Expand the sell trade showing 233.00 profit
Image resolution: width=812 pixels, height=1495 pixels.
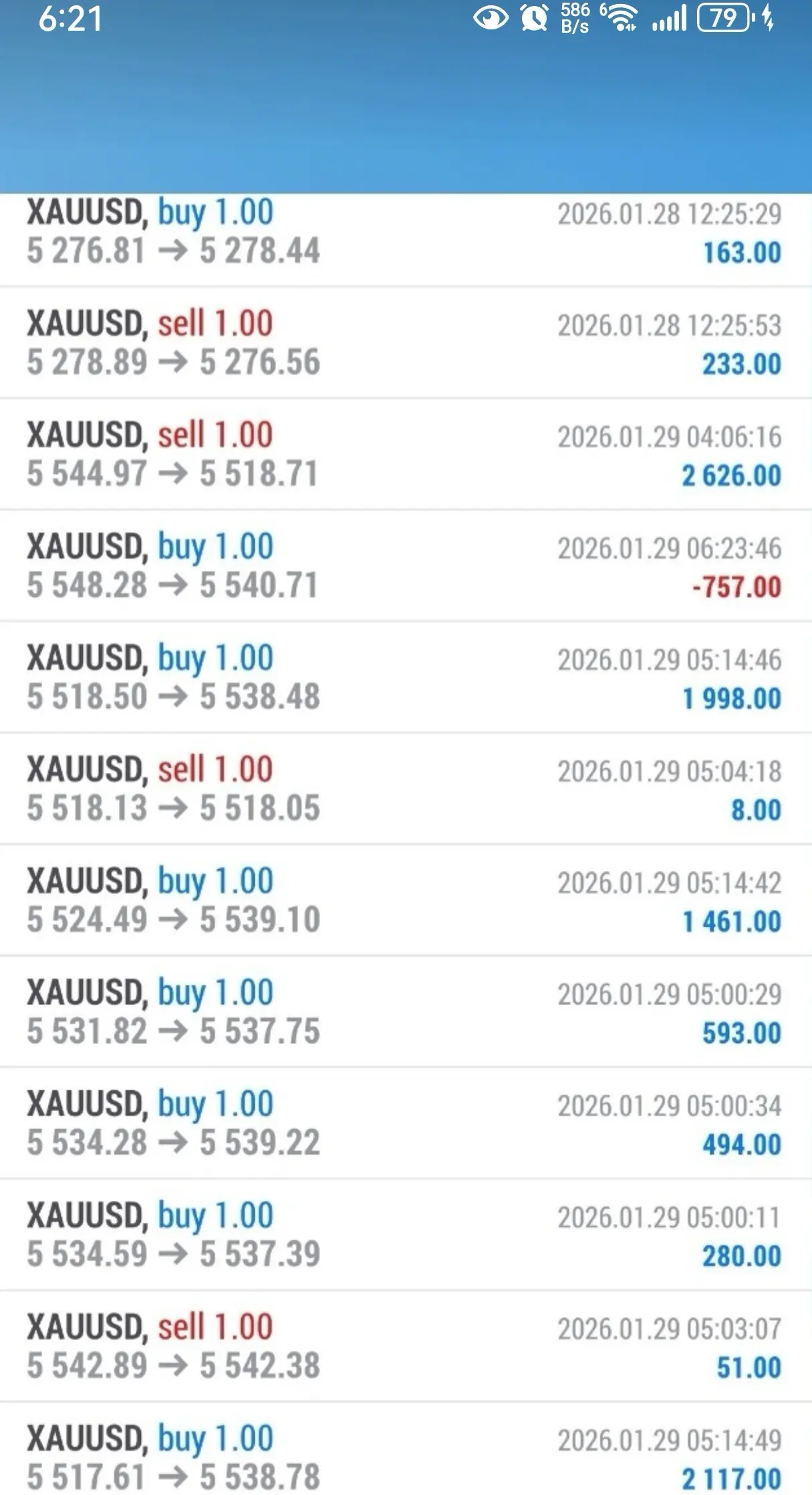pyautogui.click(x=405, y=343)
